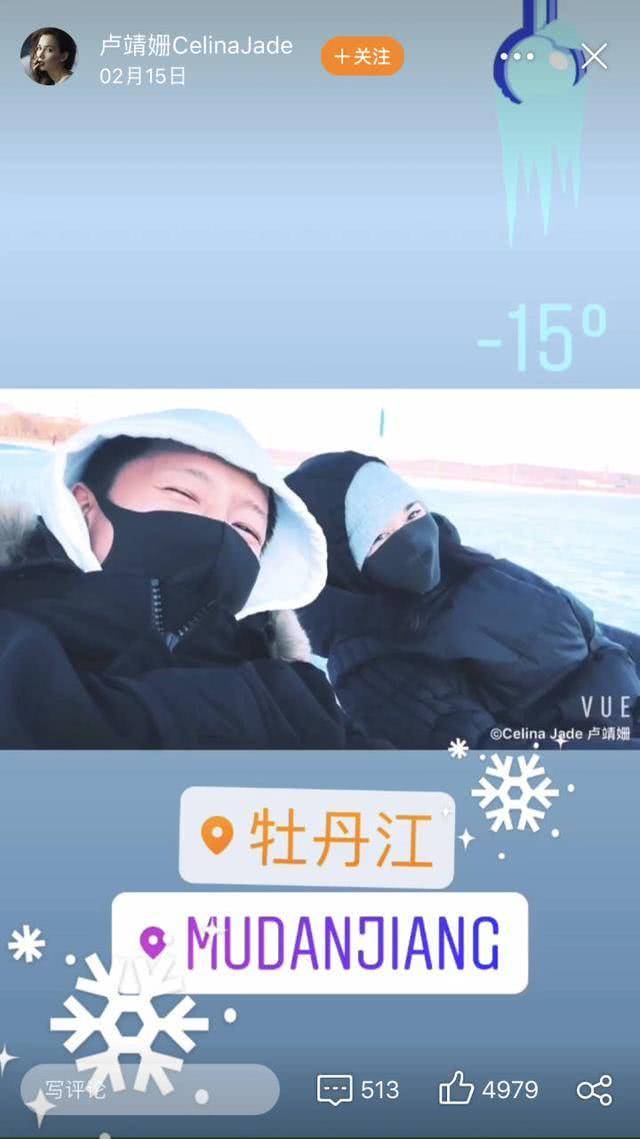This screenshot has width=640, height=1139.
Task: Tap the 写评论 comment field
Action: pyautogui.click(x=150, y=1090)
